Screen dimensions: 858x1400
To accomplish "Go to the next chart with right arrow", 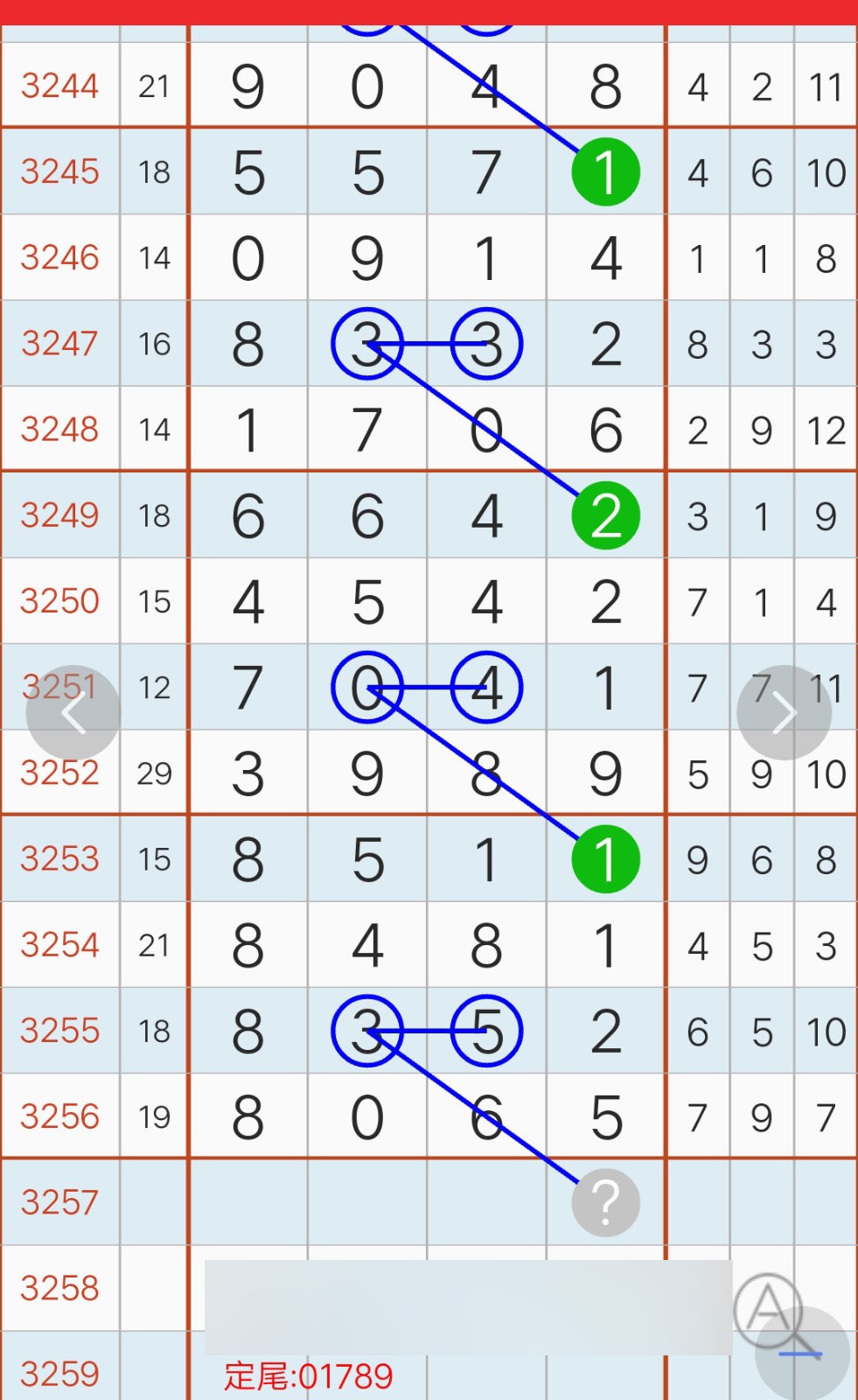I will (x=784, y=713).
